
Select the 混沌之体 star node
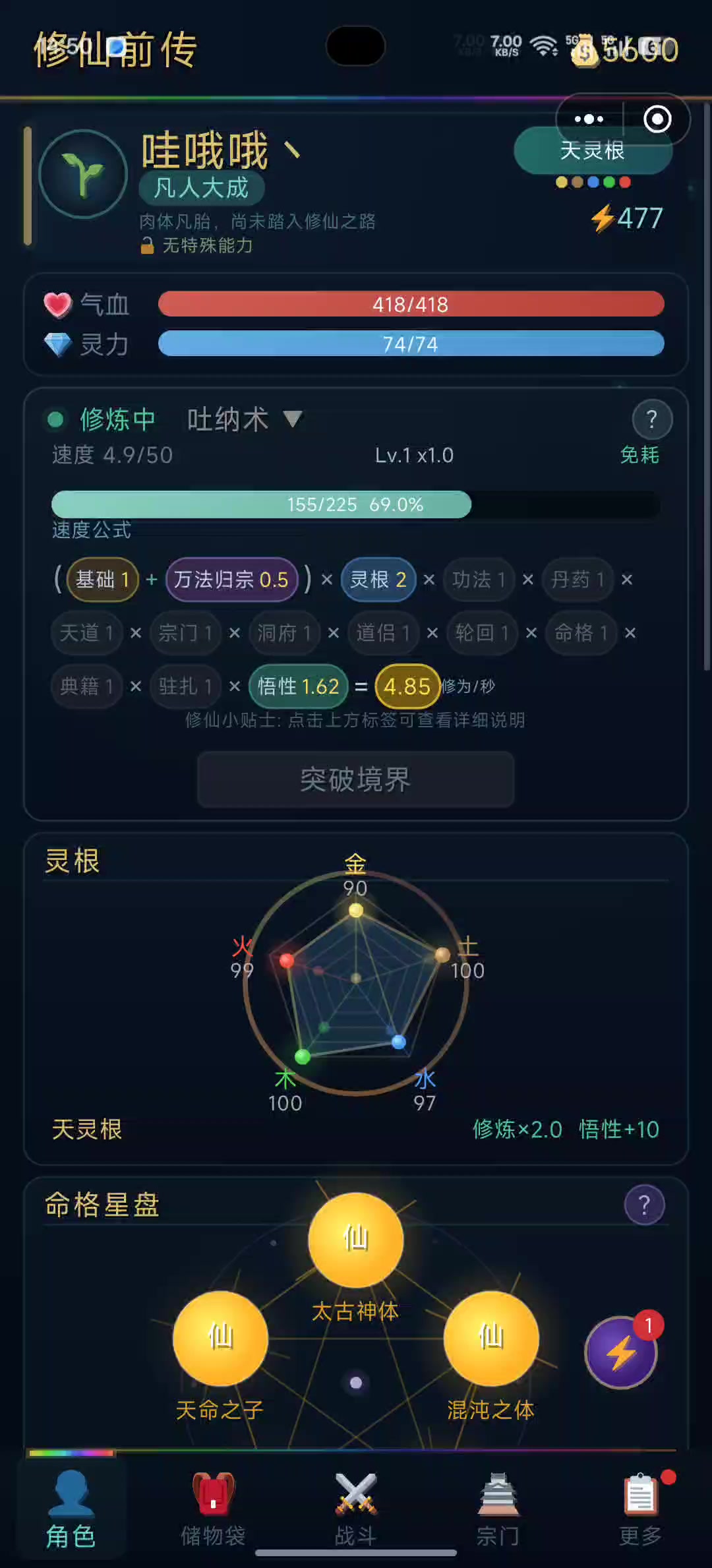[x=491, y=1339]
